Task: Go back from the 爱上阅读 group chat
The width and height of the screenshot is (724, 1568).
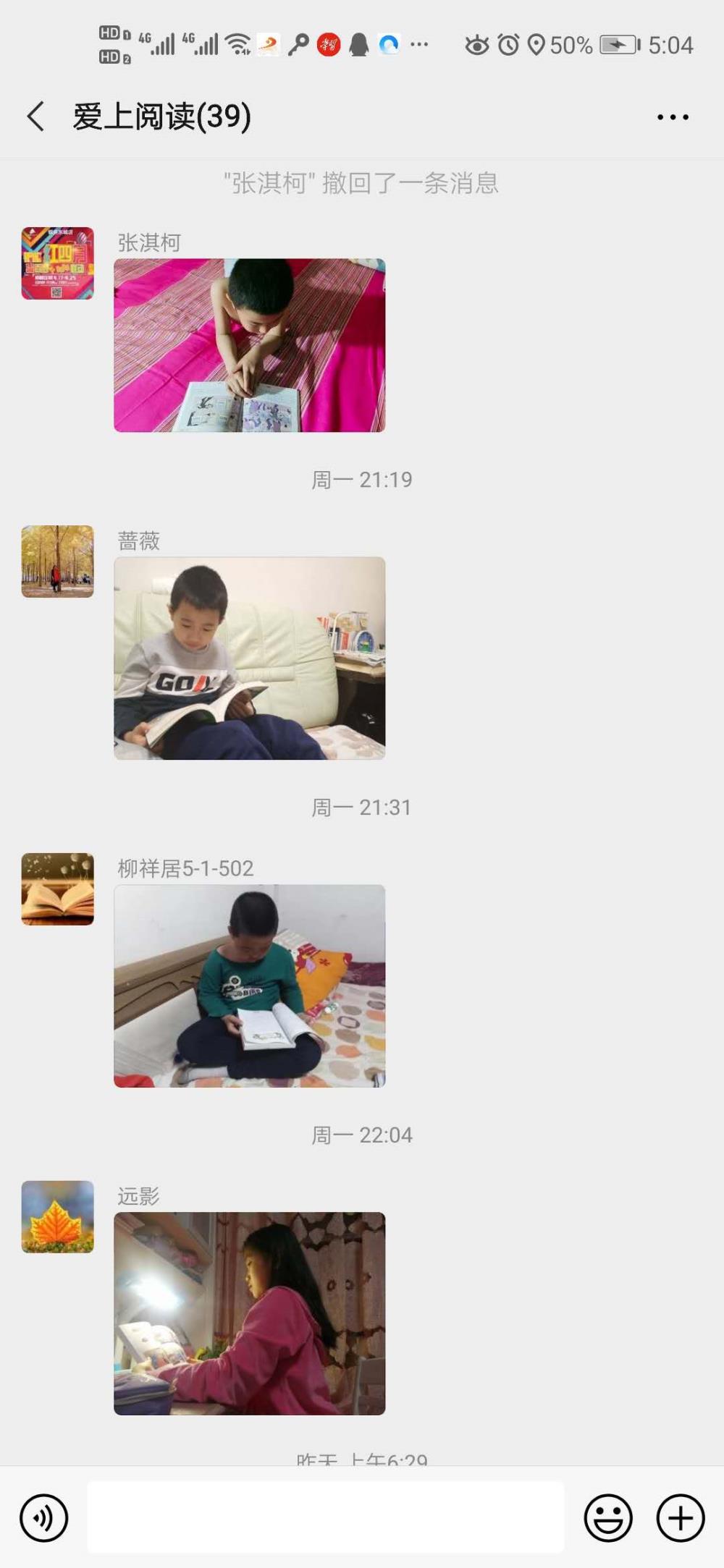Action: click(35, 116)
